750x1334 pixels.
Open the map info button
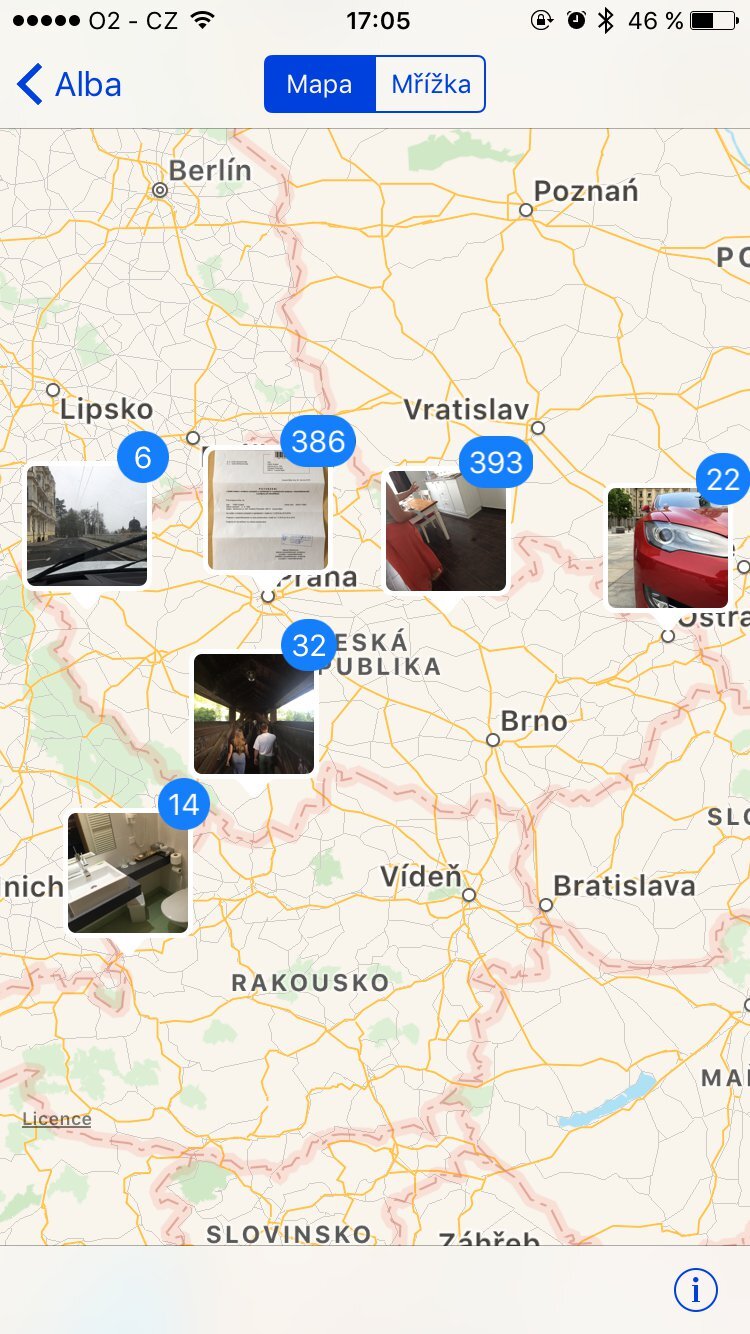[696, 1290]
